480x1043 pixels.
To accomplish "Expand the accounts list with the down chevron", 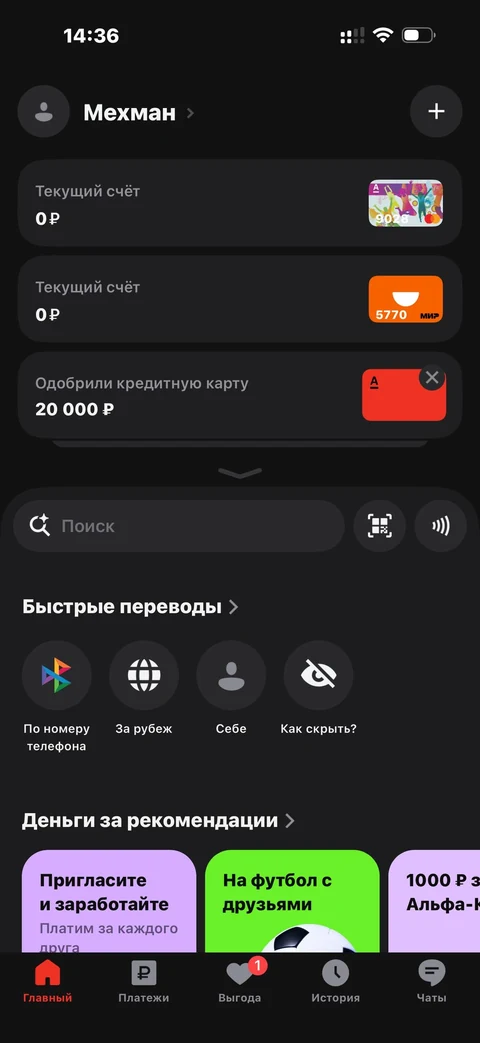I will 240,472.
